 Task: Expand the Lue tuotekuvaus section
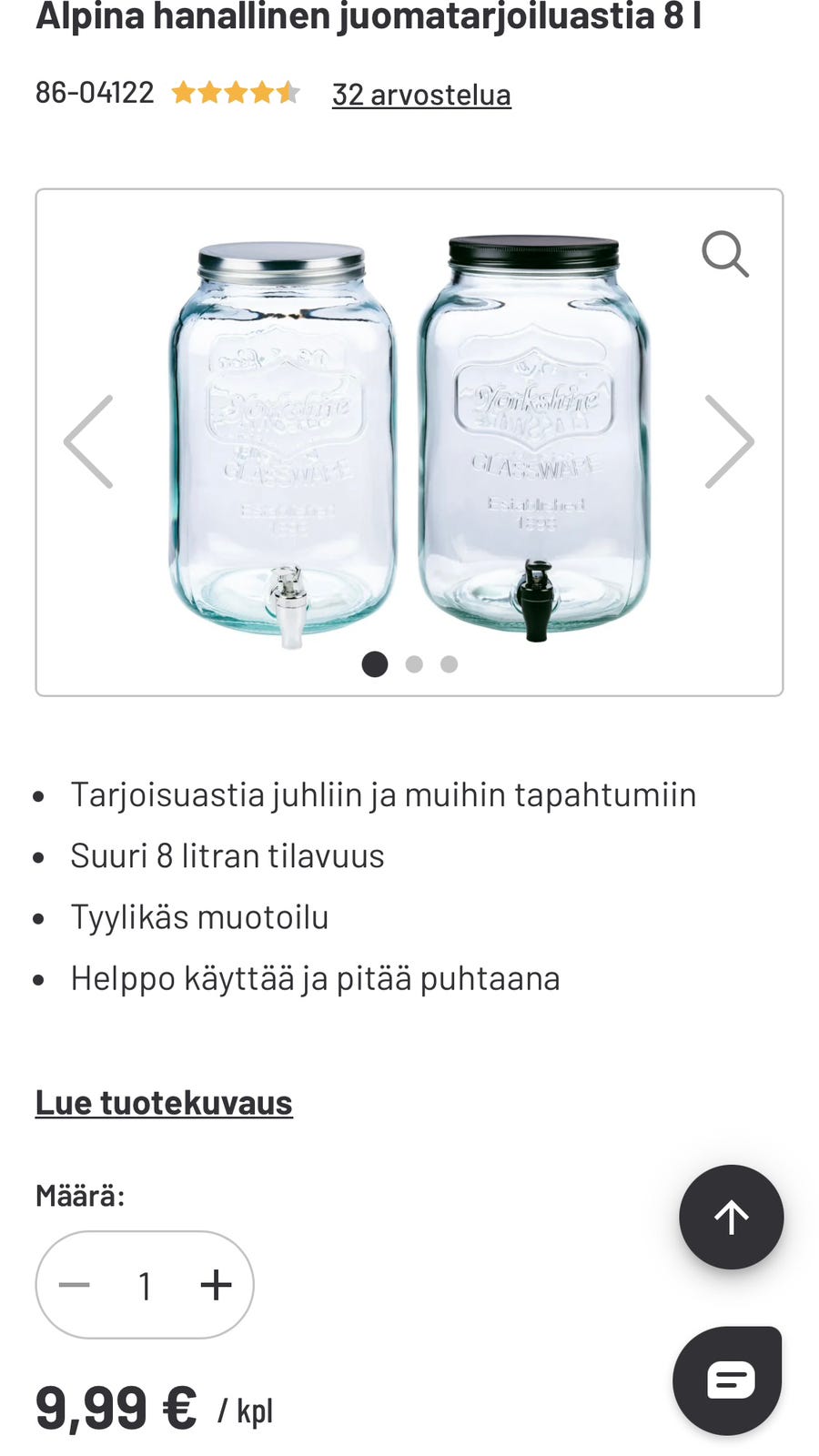click(x=164, y=1102)
